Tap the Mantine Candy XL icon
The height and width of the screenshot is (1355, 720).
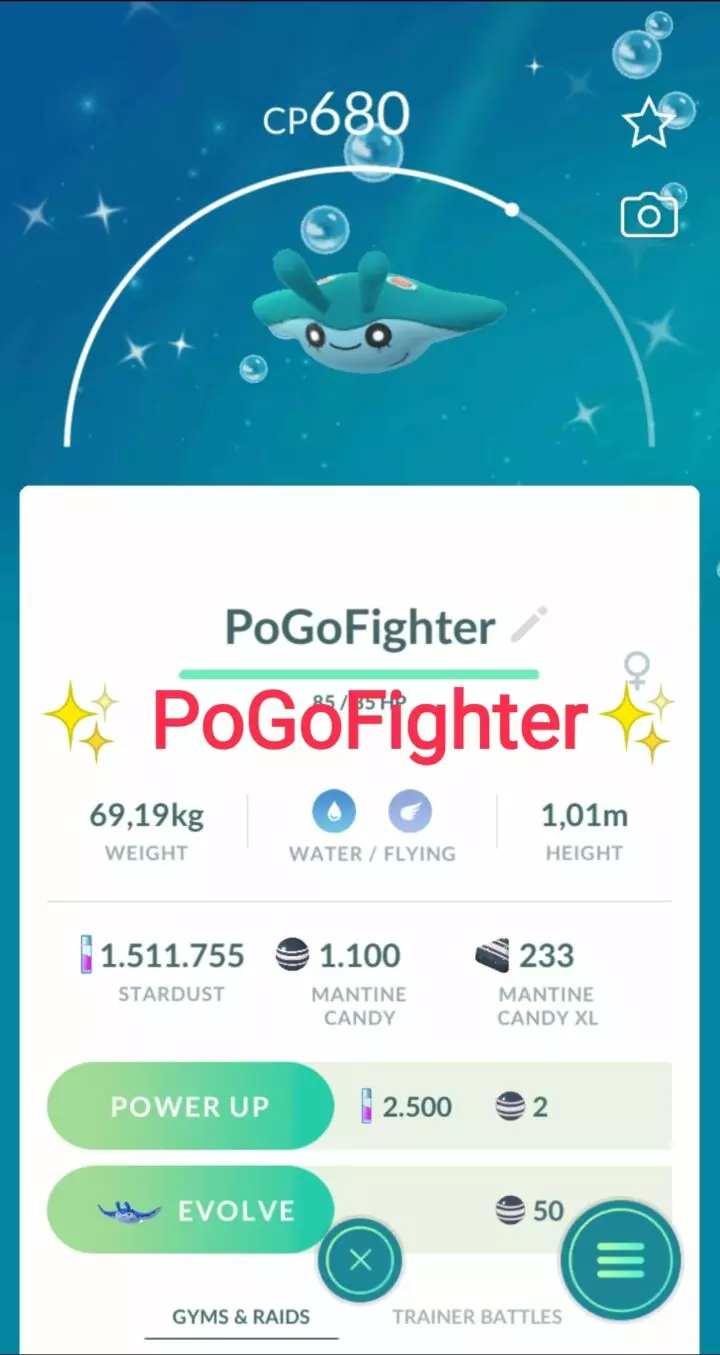click(492, 955)
